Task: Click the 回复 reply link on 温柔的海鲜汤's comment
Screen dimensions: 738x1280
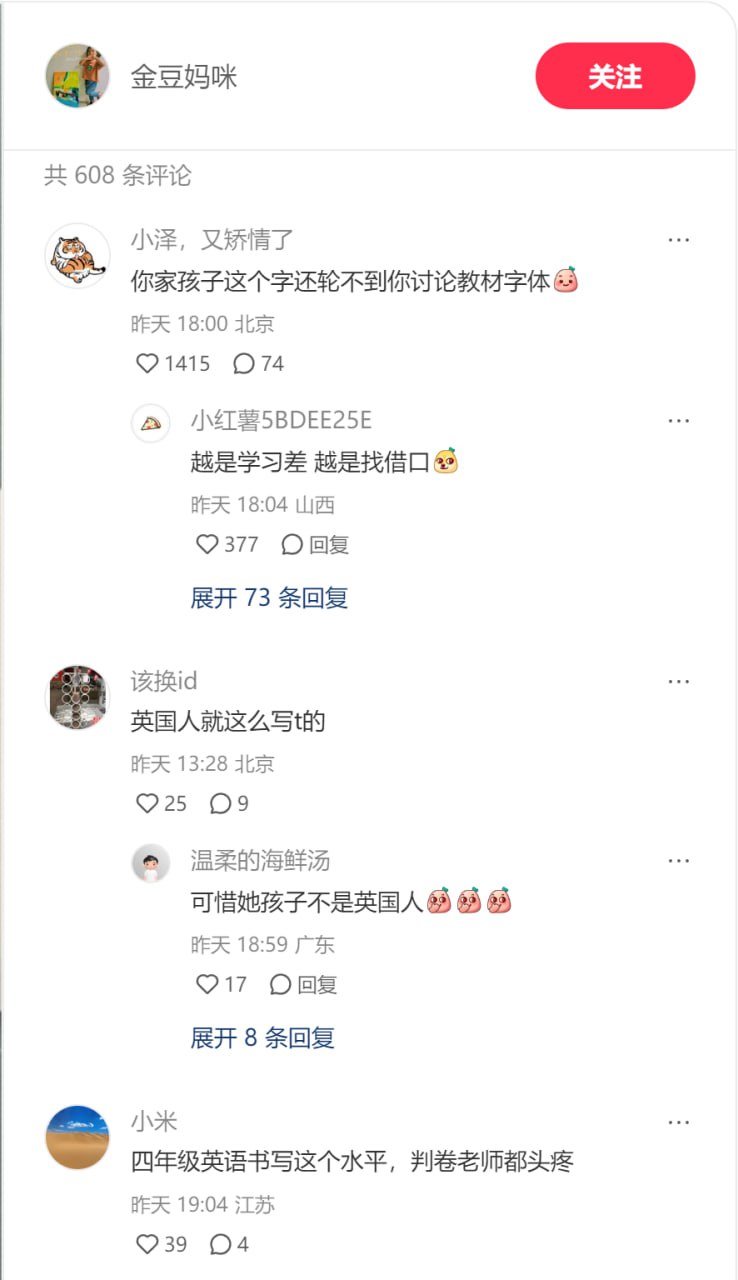Action: [x=315, y=984]
